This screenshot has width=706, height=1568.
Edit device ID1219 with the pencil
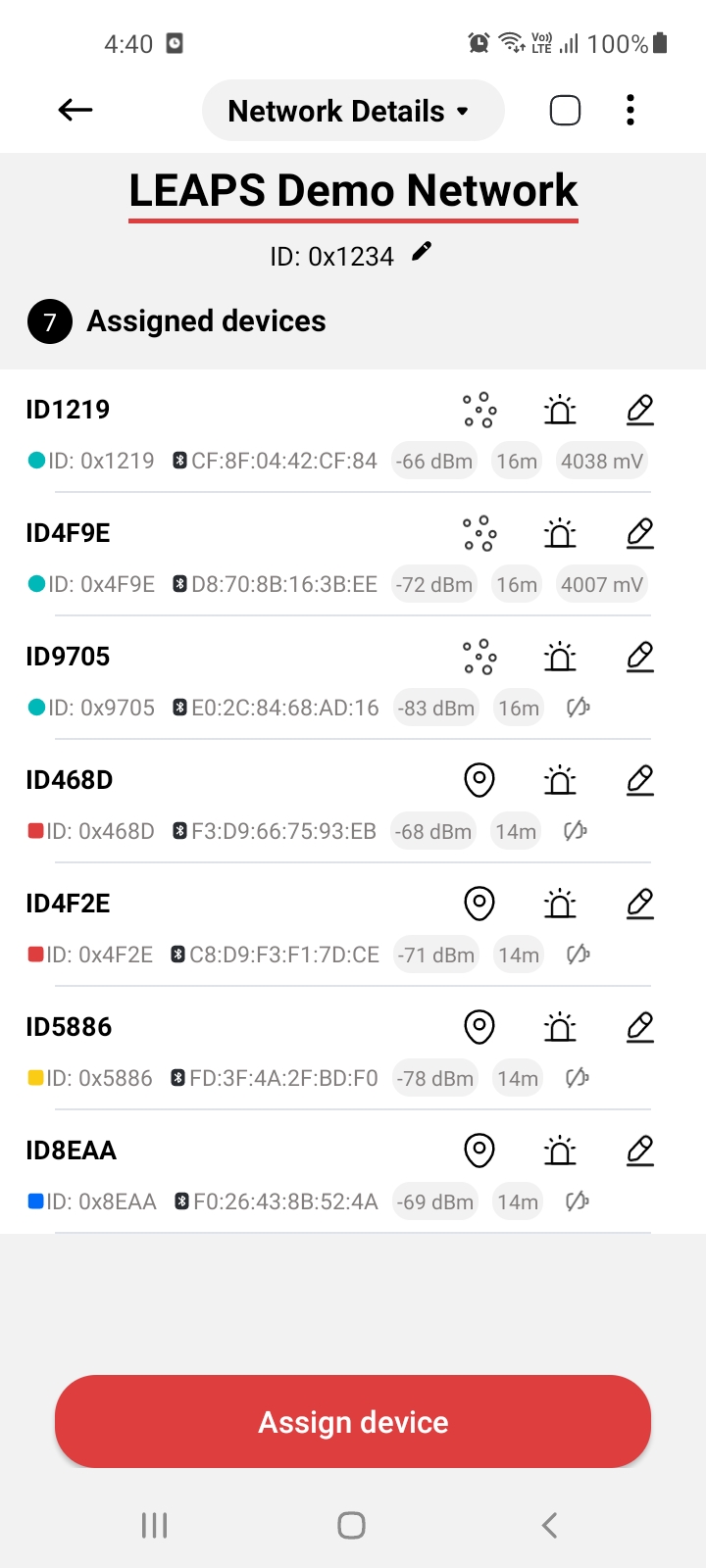[x=640, y=410]
